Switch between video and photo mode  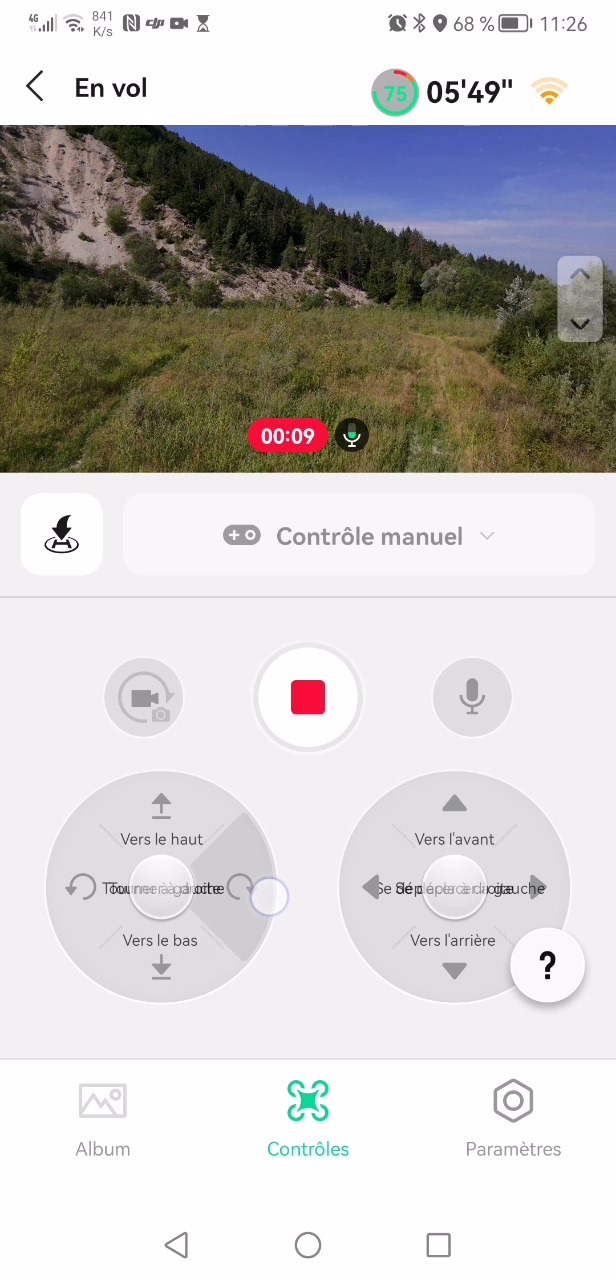pyautogui.click(x=144, y=697)
